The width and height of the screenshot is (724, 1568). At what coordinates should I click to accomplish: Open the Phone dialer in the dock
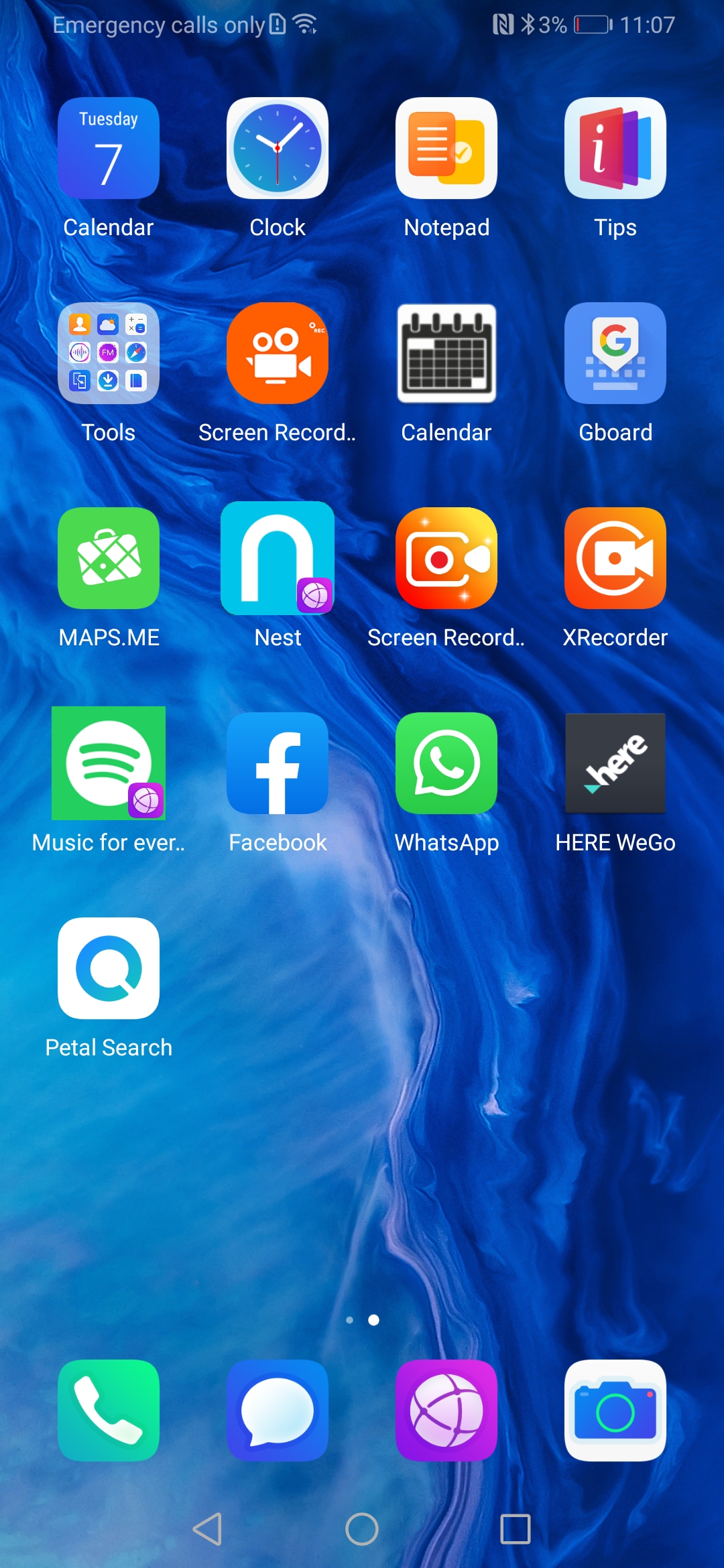click(109, 1411)
